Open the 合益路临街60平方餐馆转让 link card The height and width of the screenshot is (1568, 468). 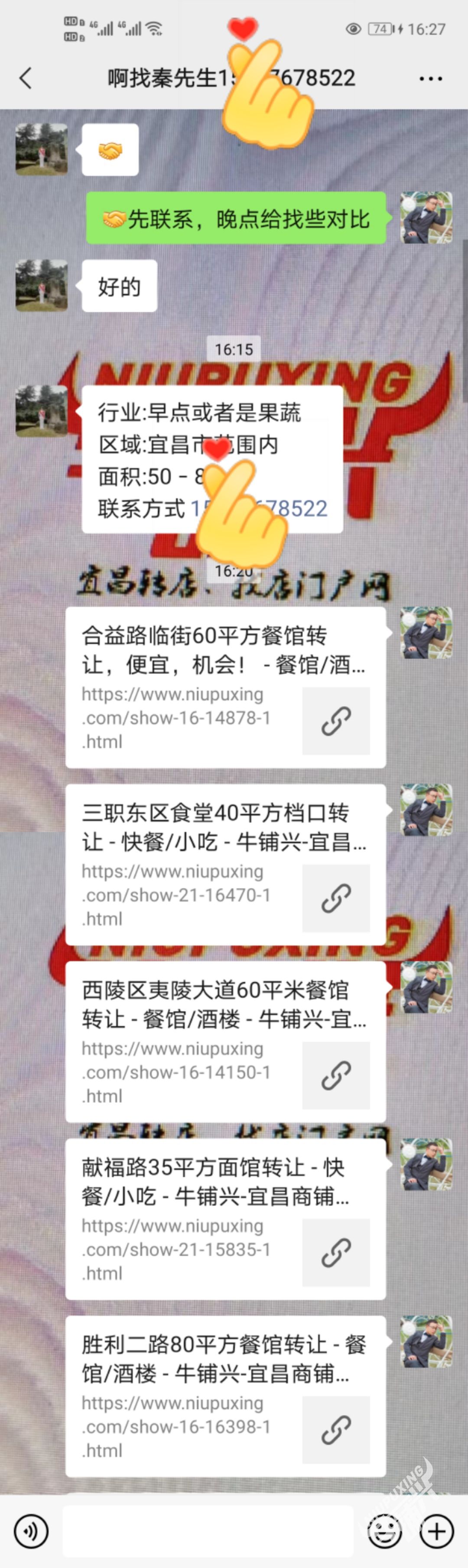pos(225,687)
